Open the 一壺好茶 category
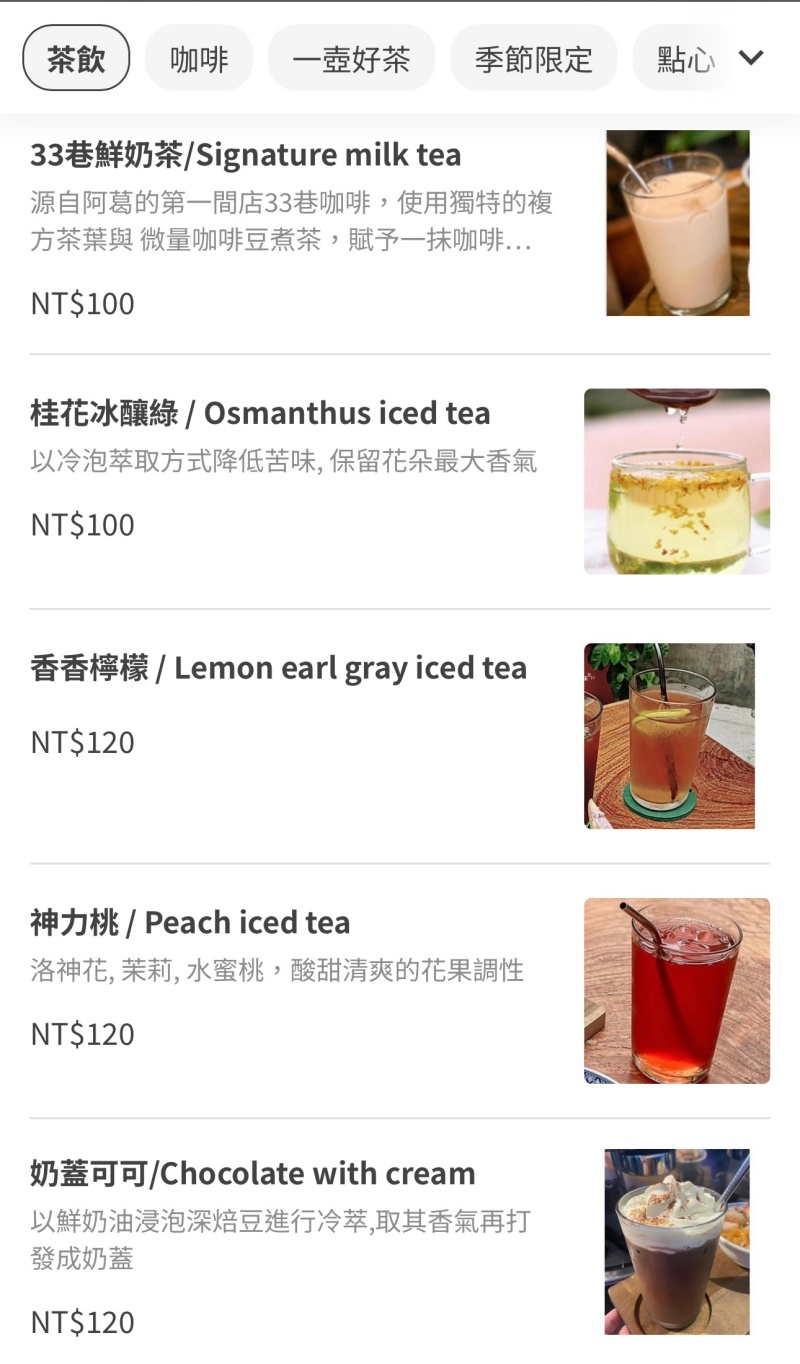 351,58
